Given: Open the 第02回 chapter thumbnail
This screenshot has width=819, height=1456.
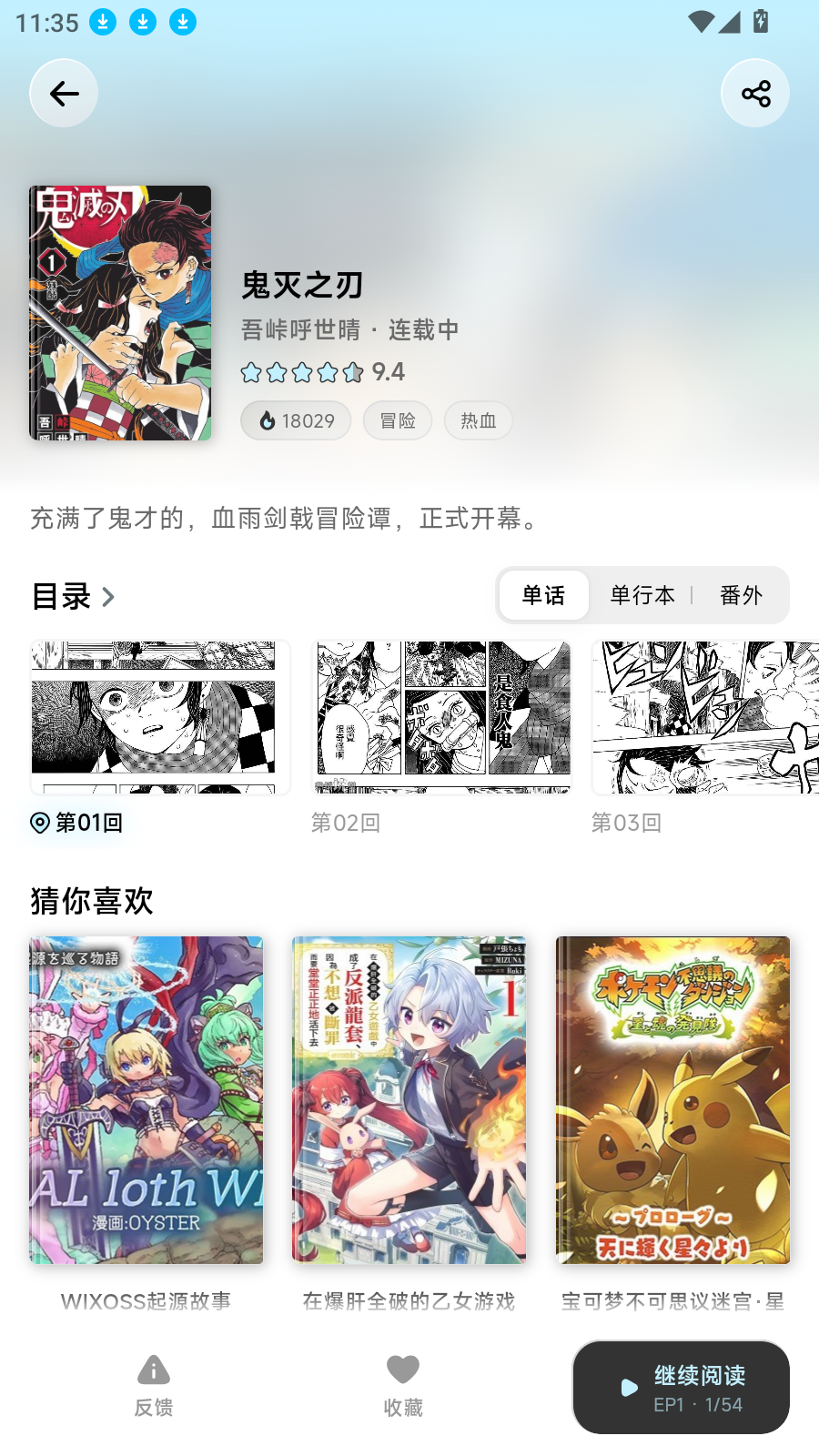Looking at the screenshot, I should tap(442, 717).
